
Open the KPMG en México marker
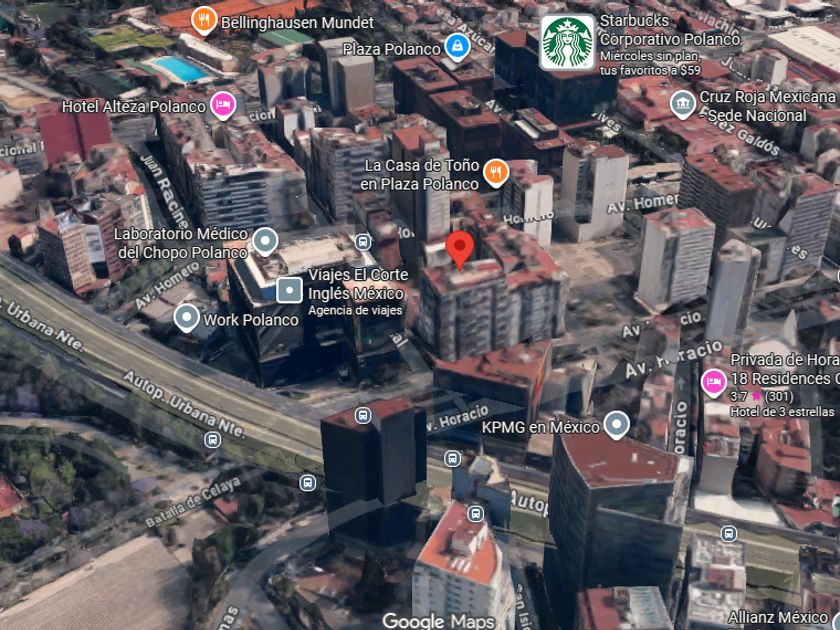click(x=617, y=425)
